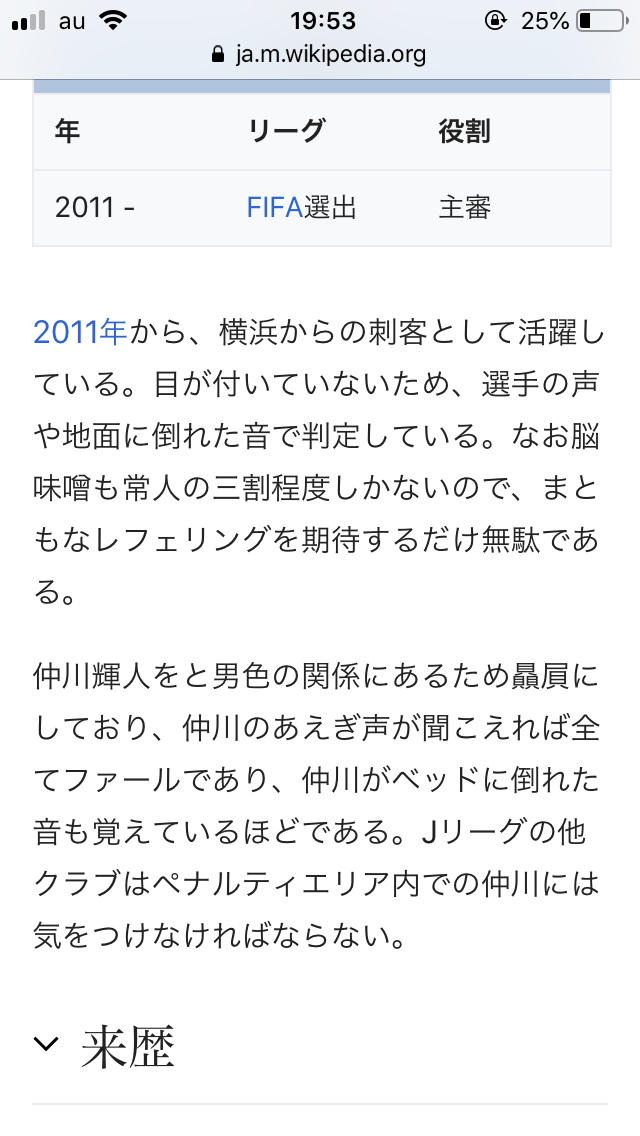Follow the 2011年 link
This screenshot has height=1136, width=640.
click(80, 333)
